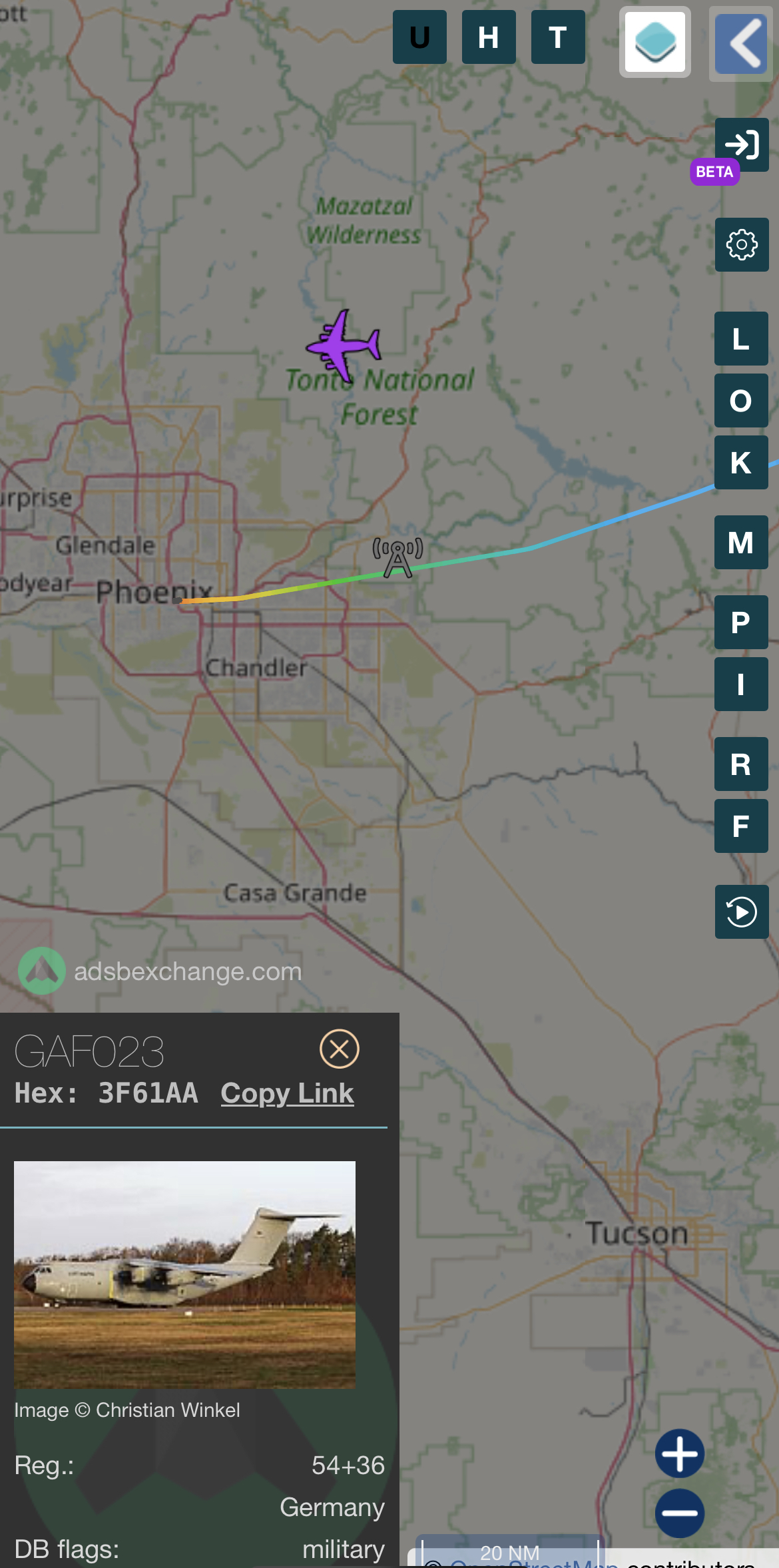This screenshot has width=779, height=1568.
Task: Close the GAF023 aircraft info panel
Action: coord(340,1049)
